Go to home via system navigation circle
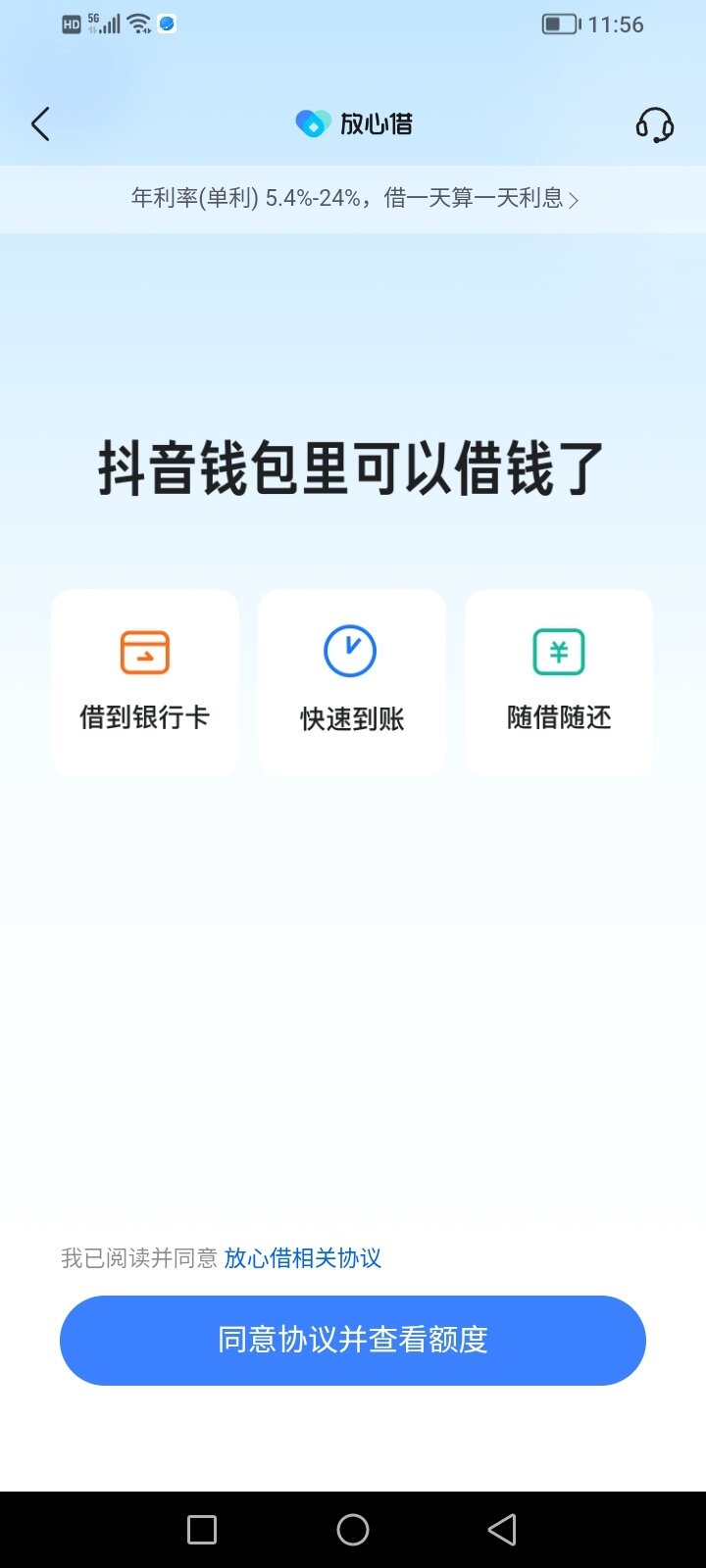This screenshot has width=706, height=1568. pyautogui.click(x=353, y=1529)
